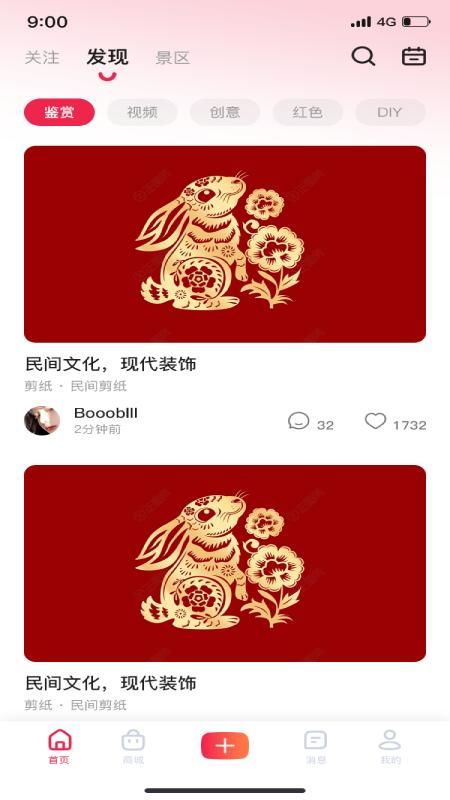The height and width of the screenshot is (800, 450).
Task: Like Booobill's post with the heart
Action: point(395,422)
